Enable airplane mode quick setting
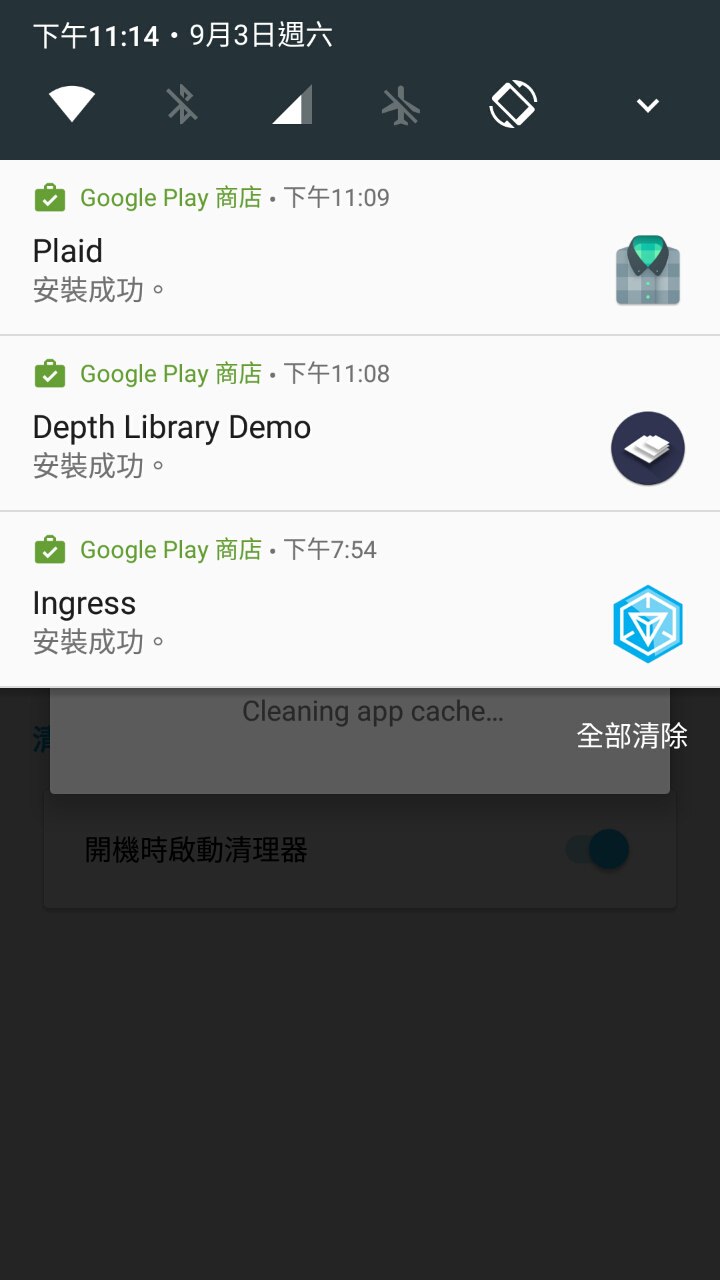Image resolution: width=720 pixels, height=1280 pixels. [401, 104]
